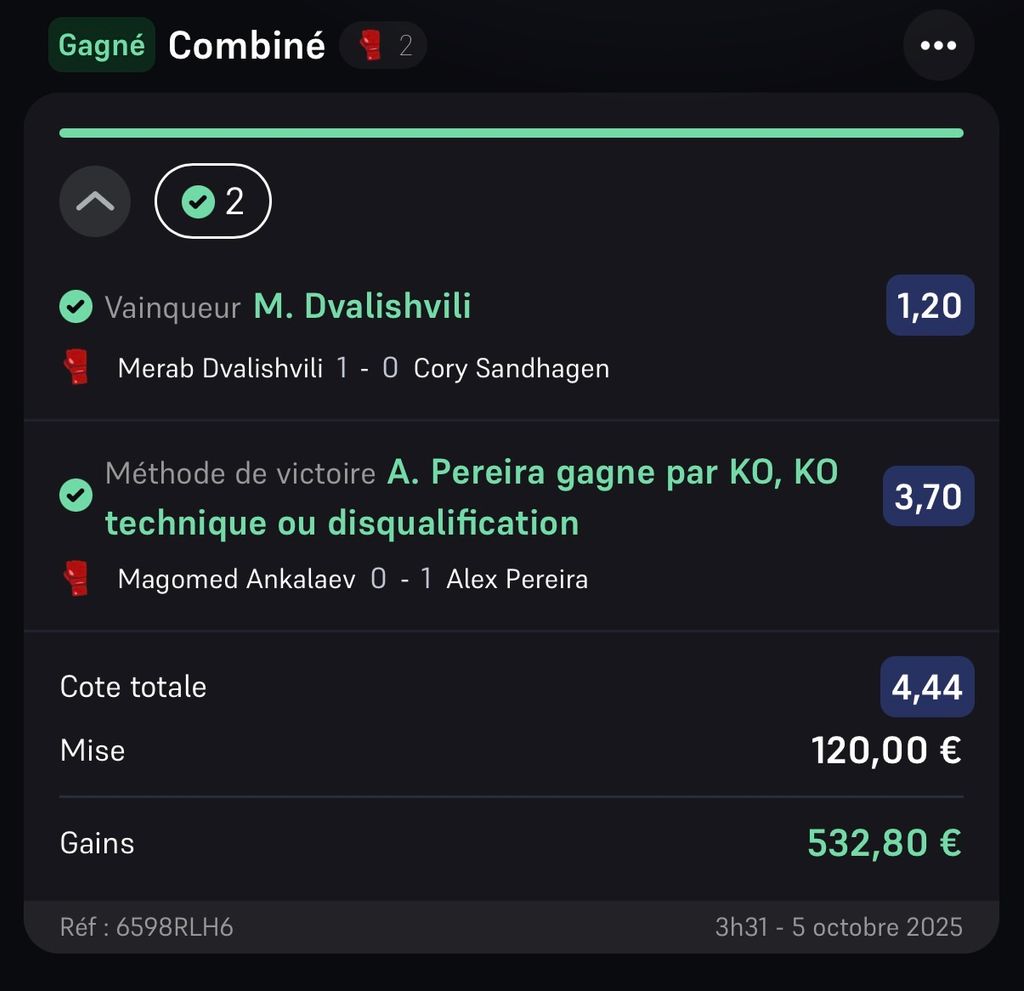1024x991 pixels.
Task: Open the Dvalishvili vs Sandhagen match
Action: click(x=363, y=368)
